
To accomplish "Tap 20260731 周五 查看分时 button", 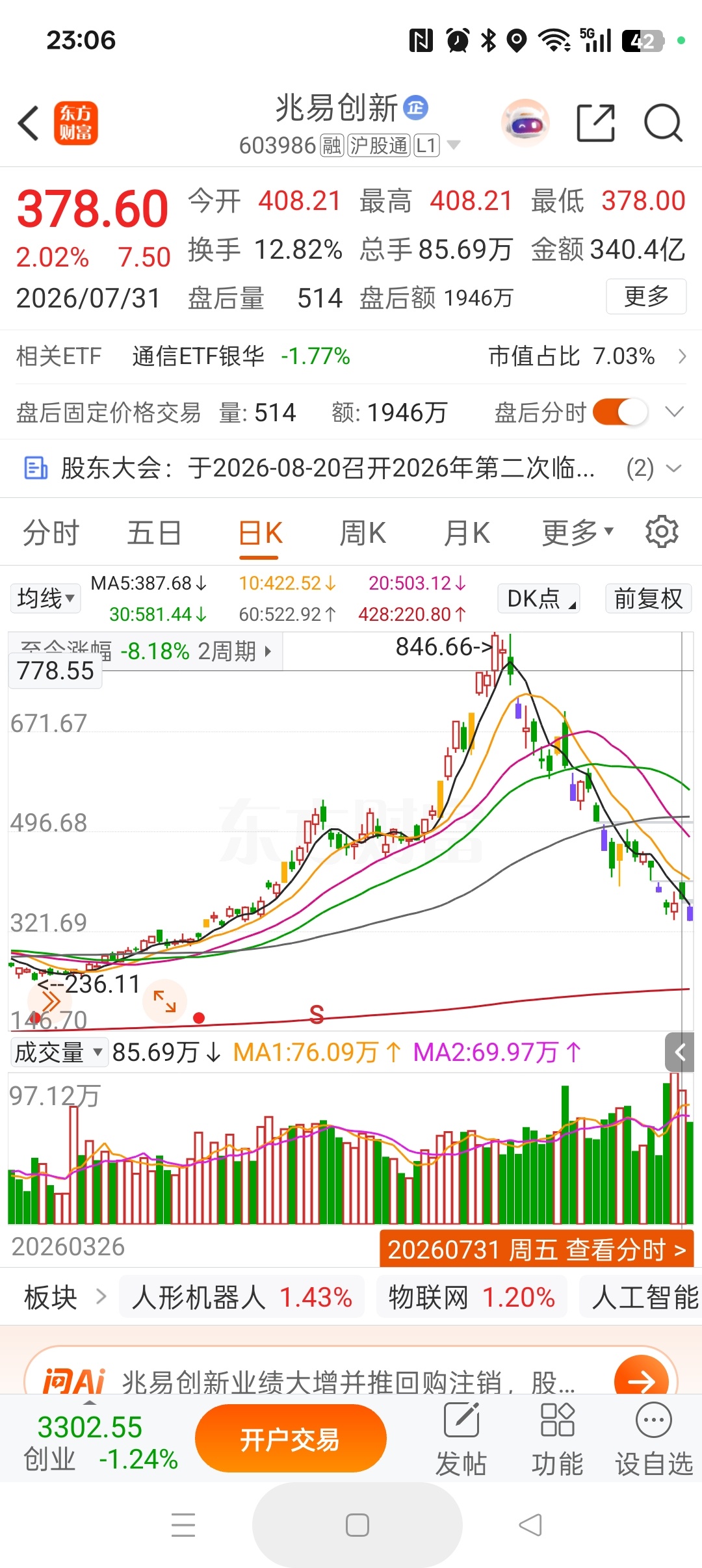I will coord(537,1249).
